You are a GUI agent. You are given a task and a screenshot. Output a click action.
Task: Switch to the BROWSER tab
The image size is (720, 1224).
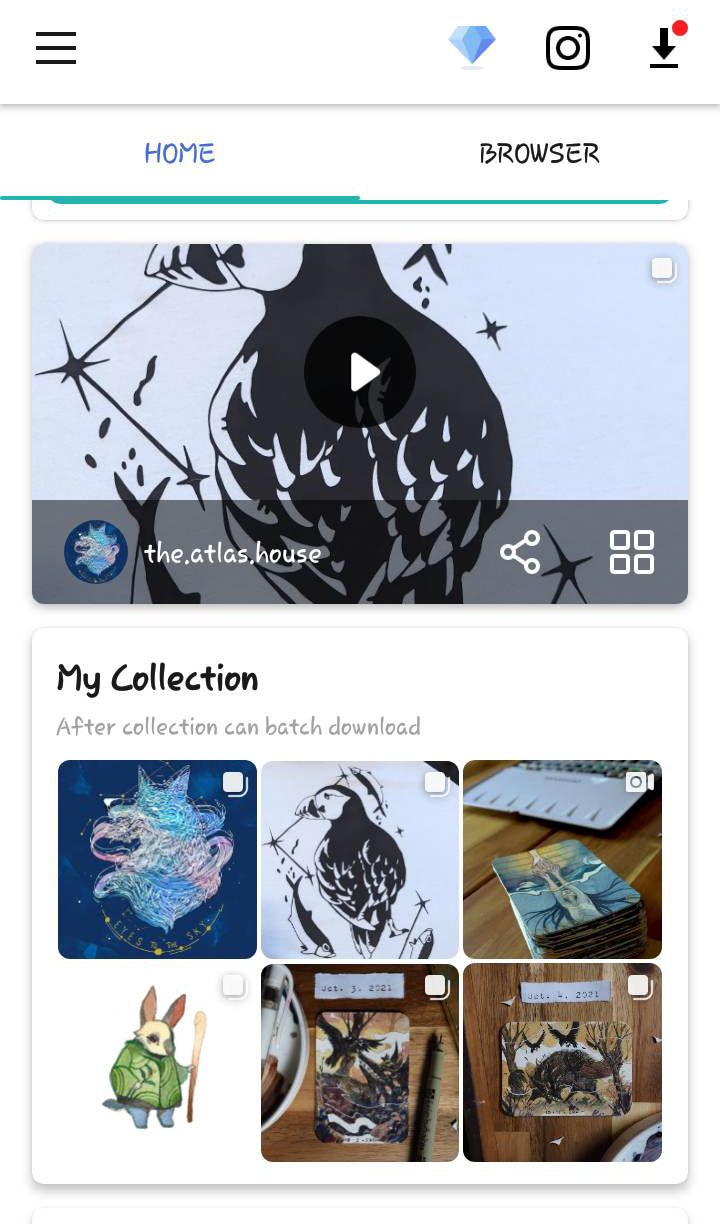(539, 153)
